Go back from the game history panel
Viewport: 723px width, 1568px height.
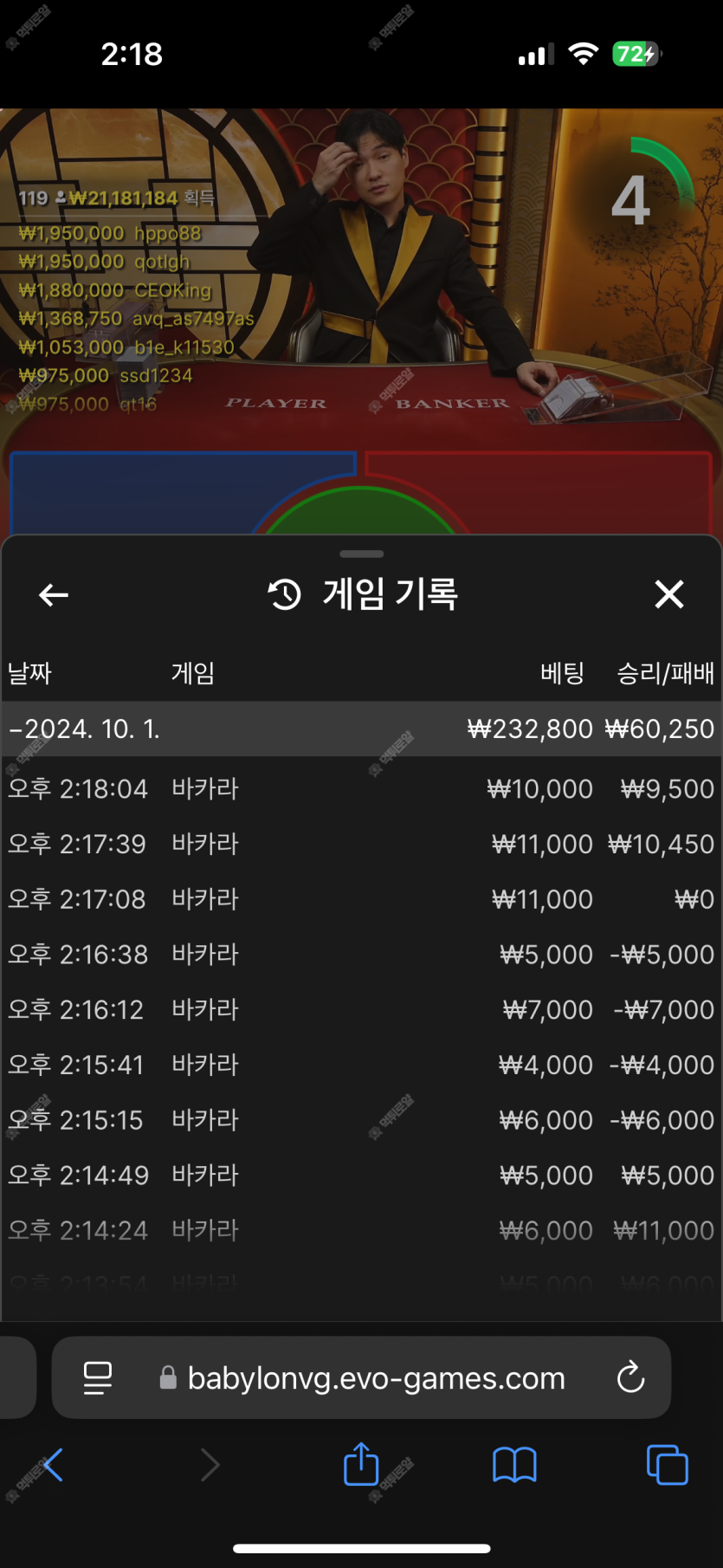click(54, 595)
